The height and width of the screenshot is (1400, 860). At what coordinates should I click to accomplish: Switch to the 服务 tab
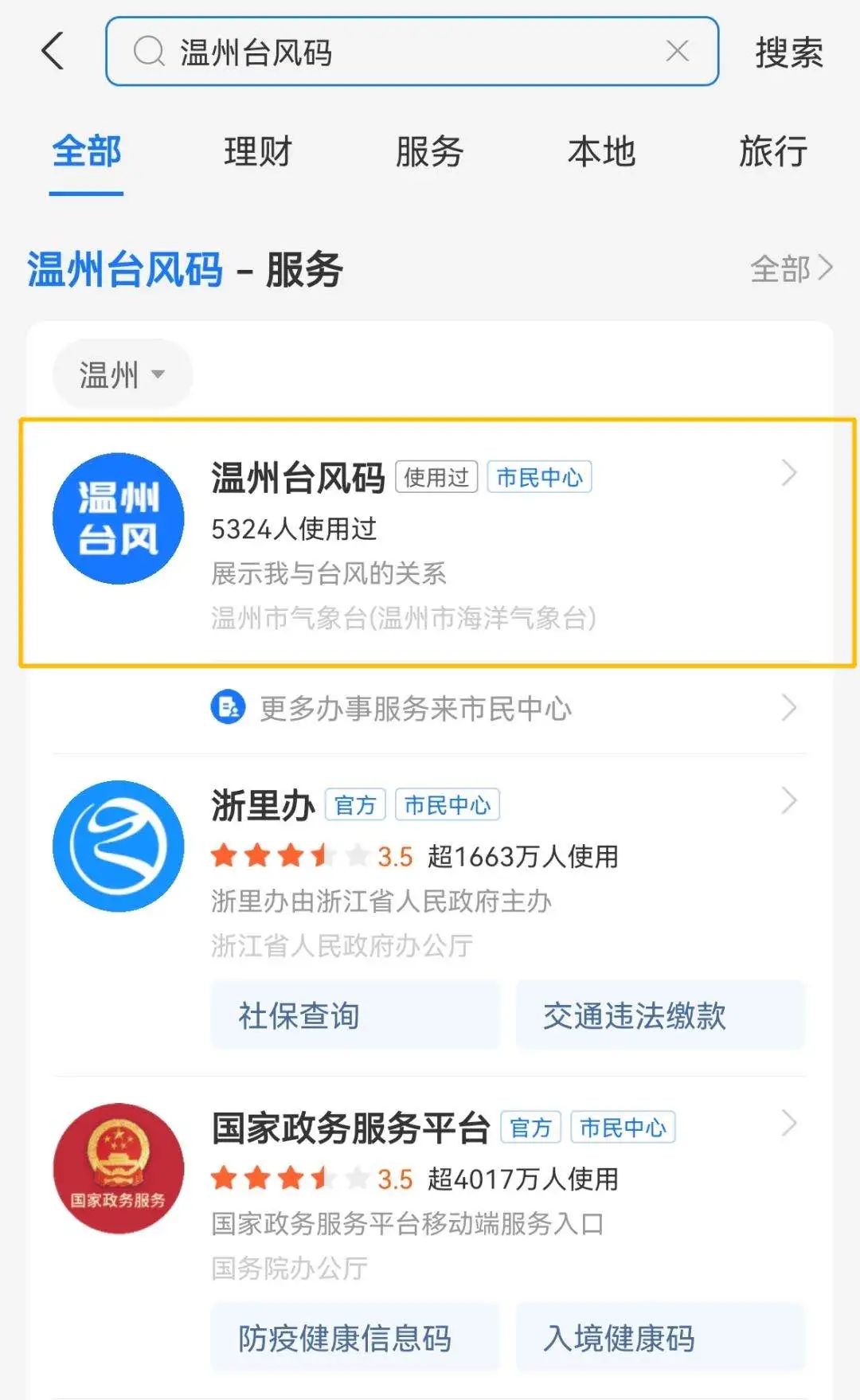click(429, 151)
